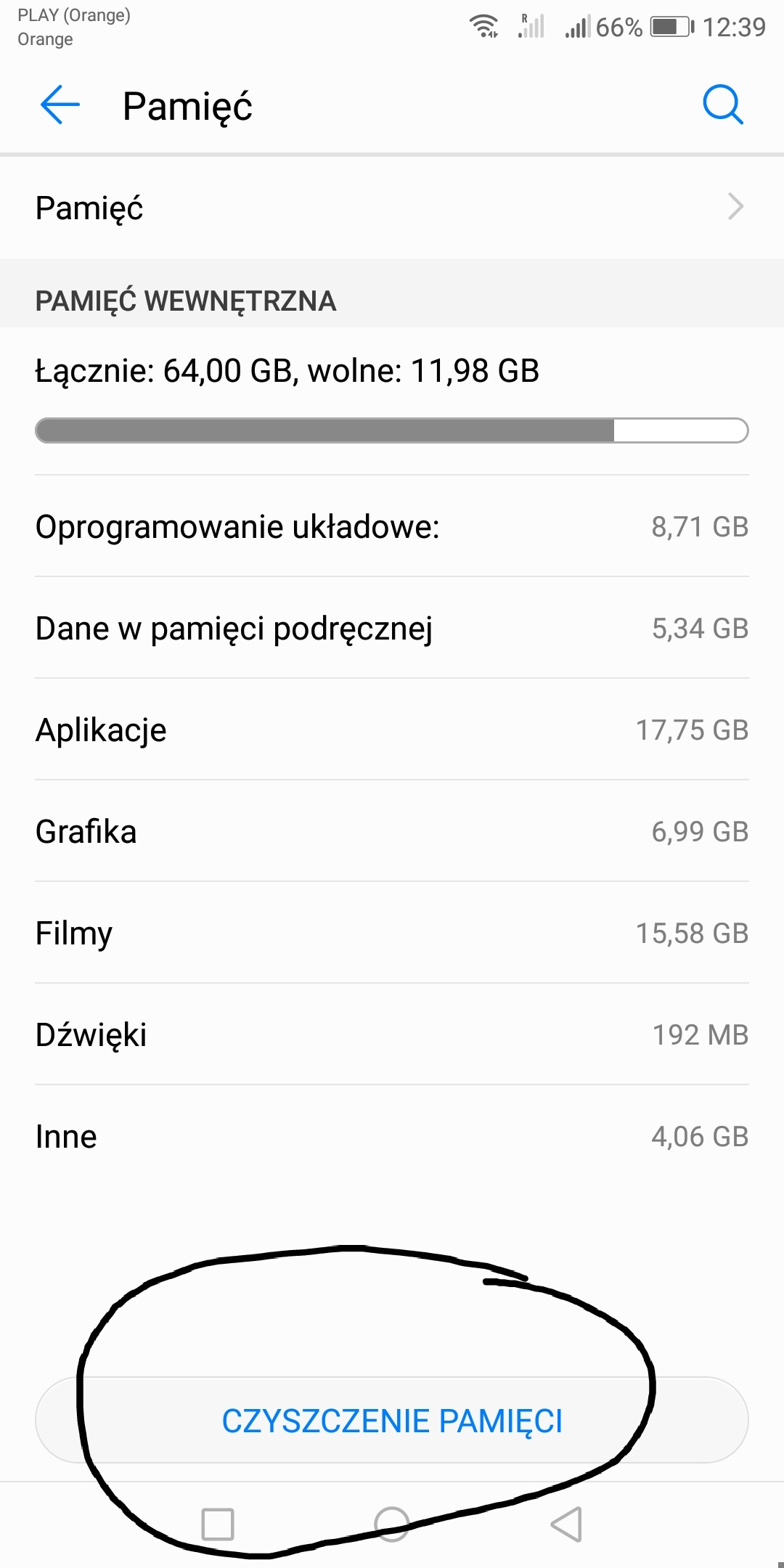
Task: Go back using the top arrow
Action: [x=60, y=105]
